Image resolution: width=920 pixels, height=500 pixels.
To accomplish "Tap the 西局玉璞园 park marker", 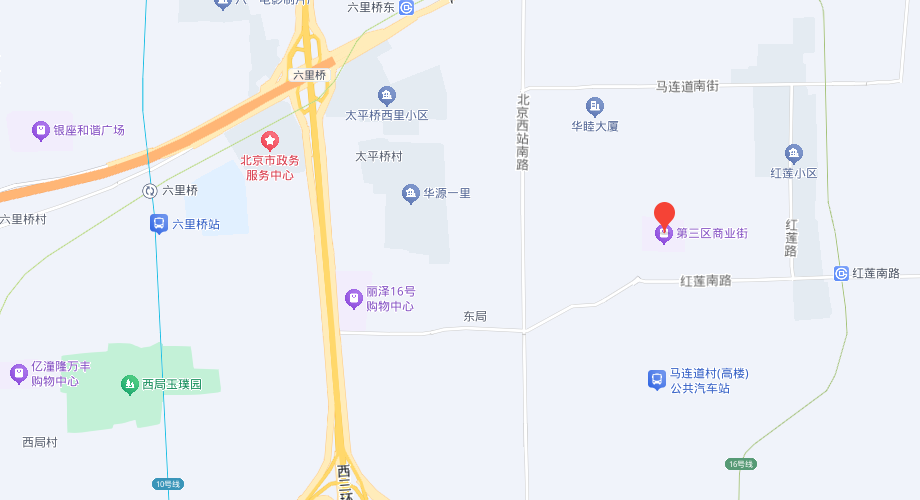I will [x=129, y=384].
